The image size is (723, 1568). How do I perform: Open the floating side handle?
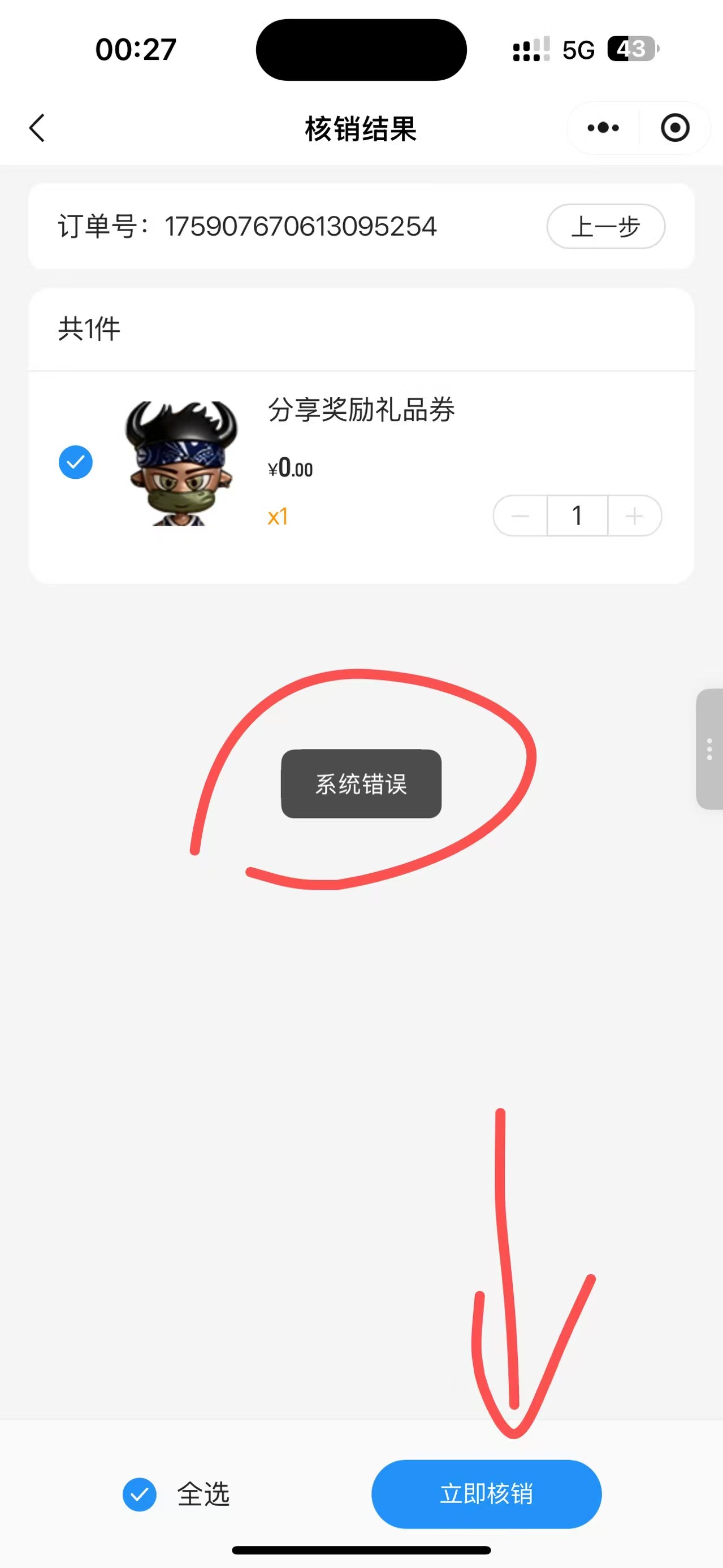[x=709, y=750]
